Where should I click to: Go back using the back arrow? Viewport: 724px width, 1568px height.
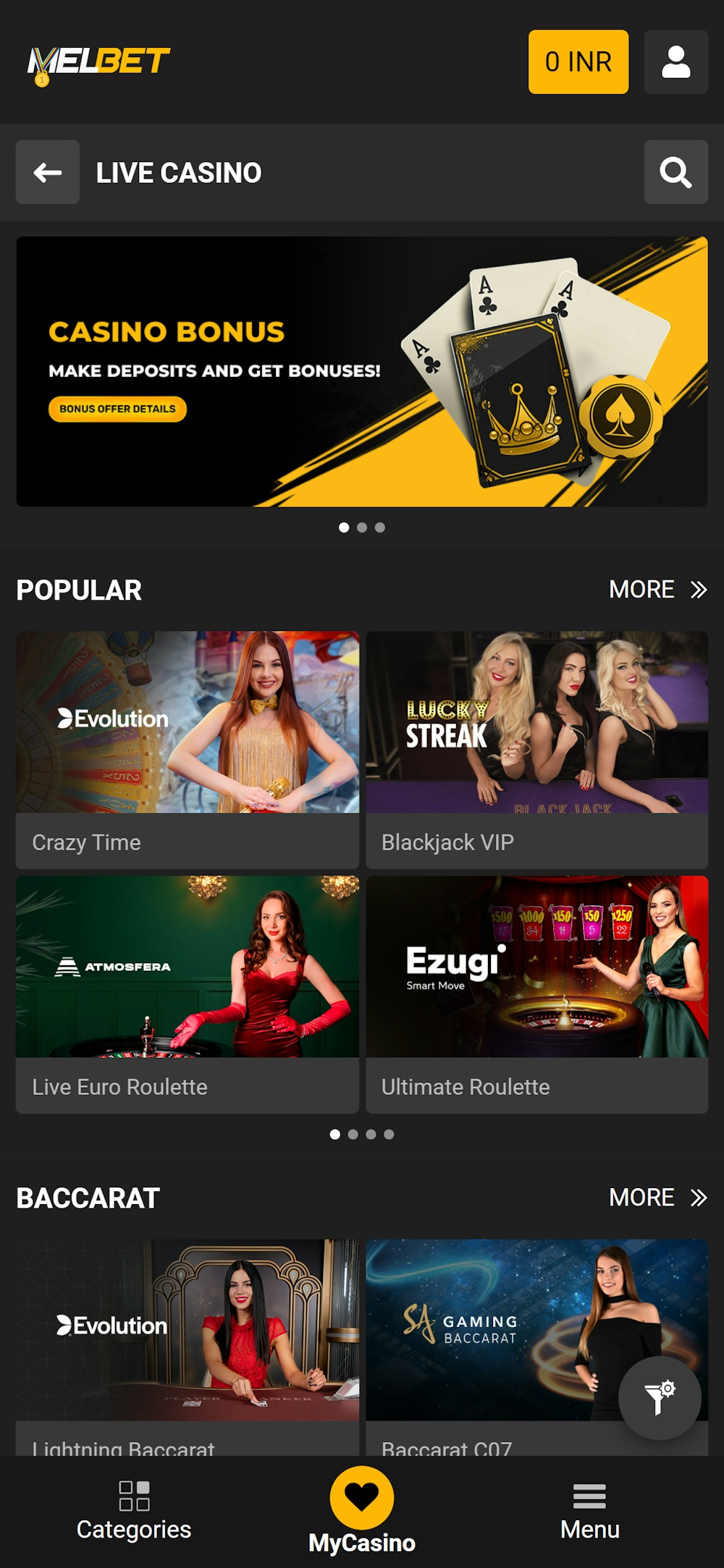47,172
